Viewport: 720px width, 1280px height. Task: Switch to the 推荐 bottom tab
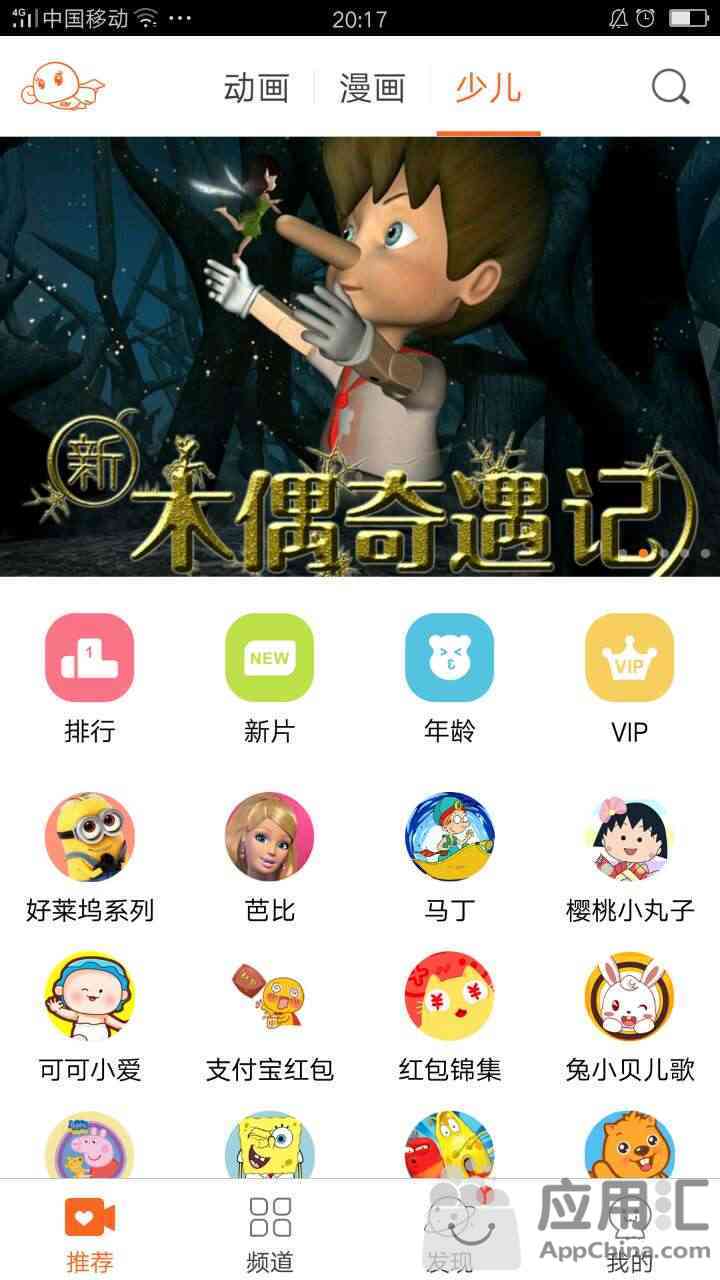tap(90, 1232)
